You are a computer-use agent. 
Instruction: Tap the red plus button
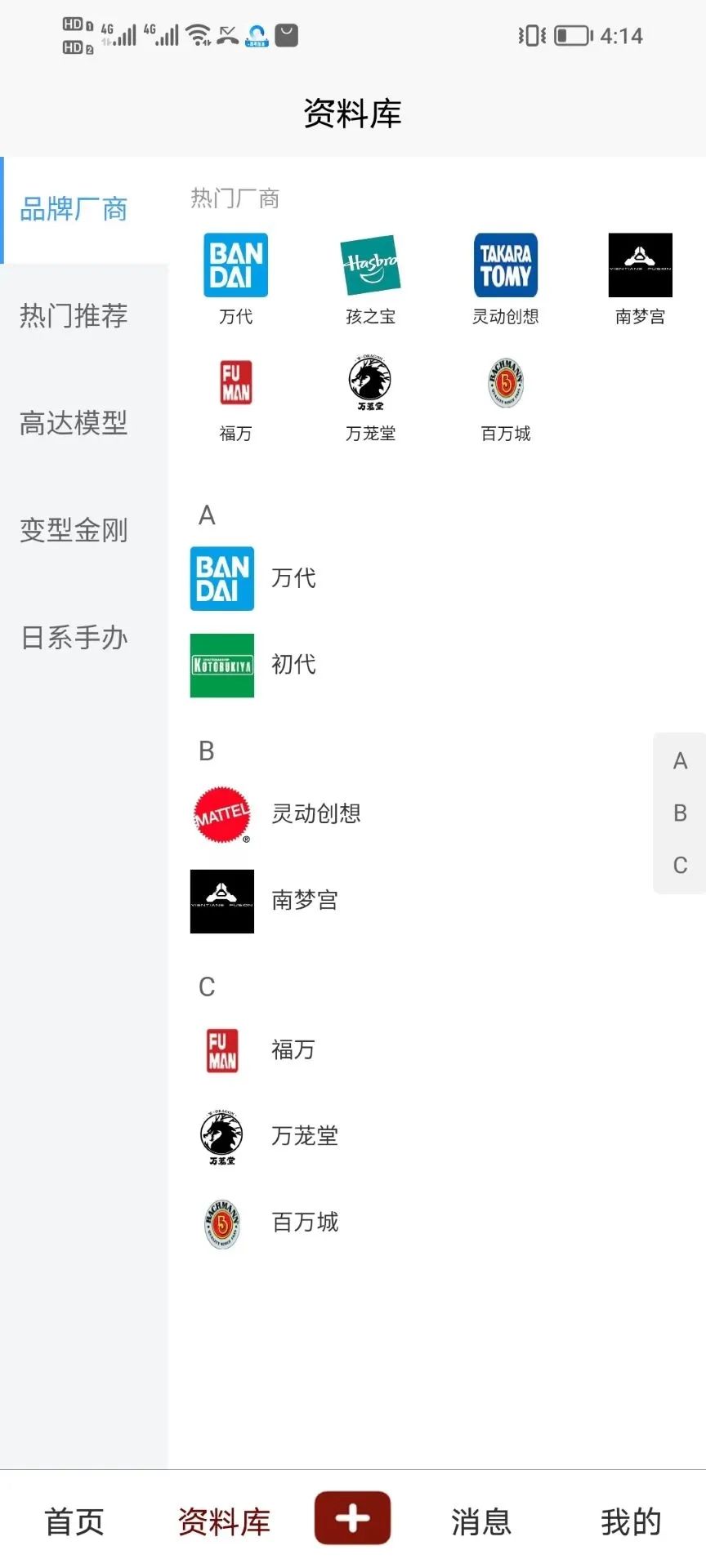pos(352,1518)
